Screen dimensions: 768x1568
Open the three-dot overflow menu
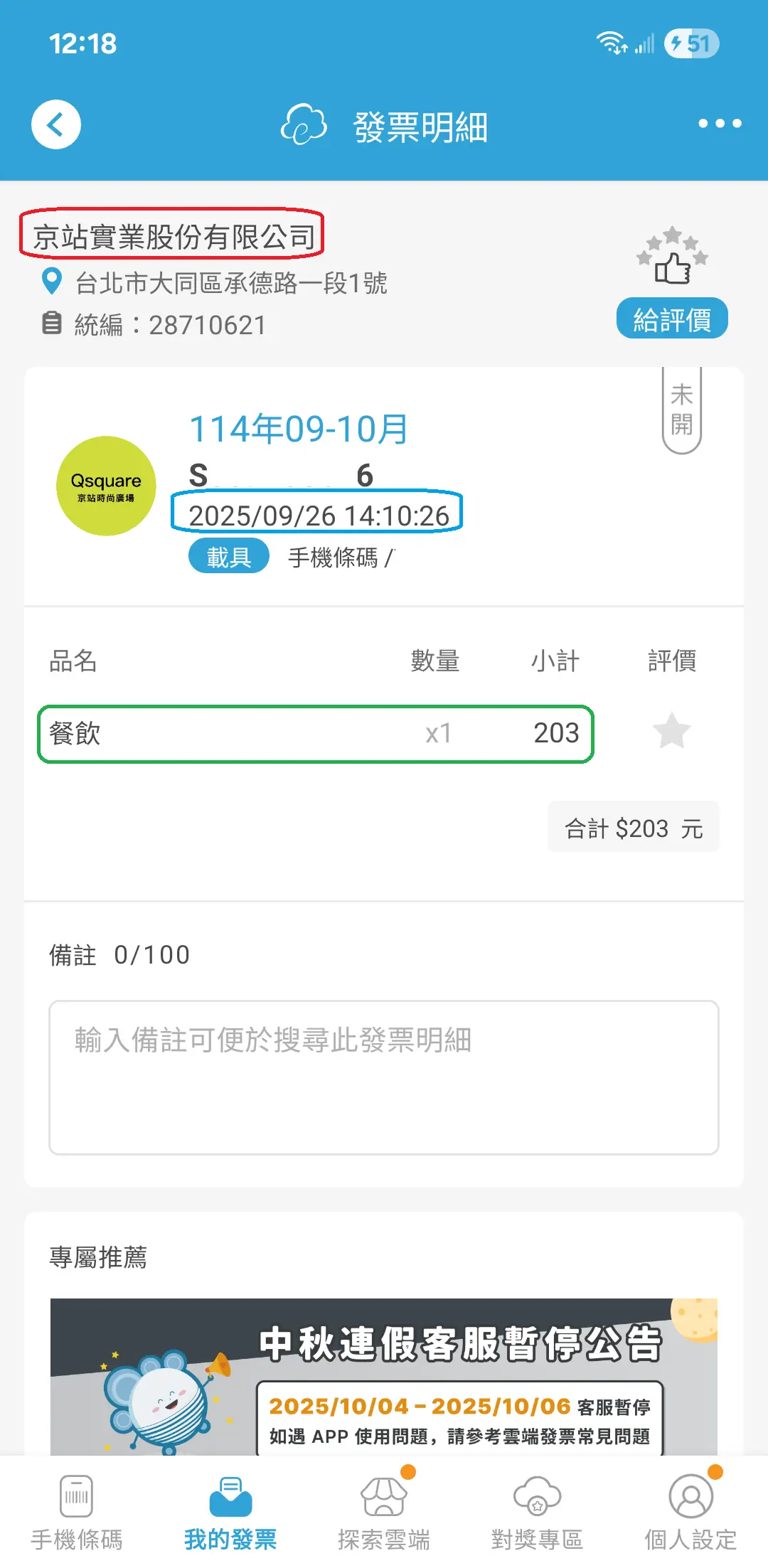719,124
